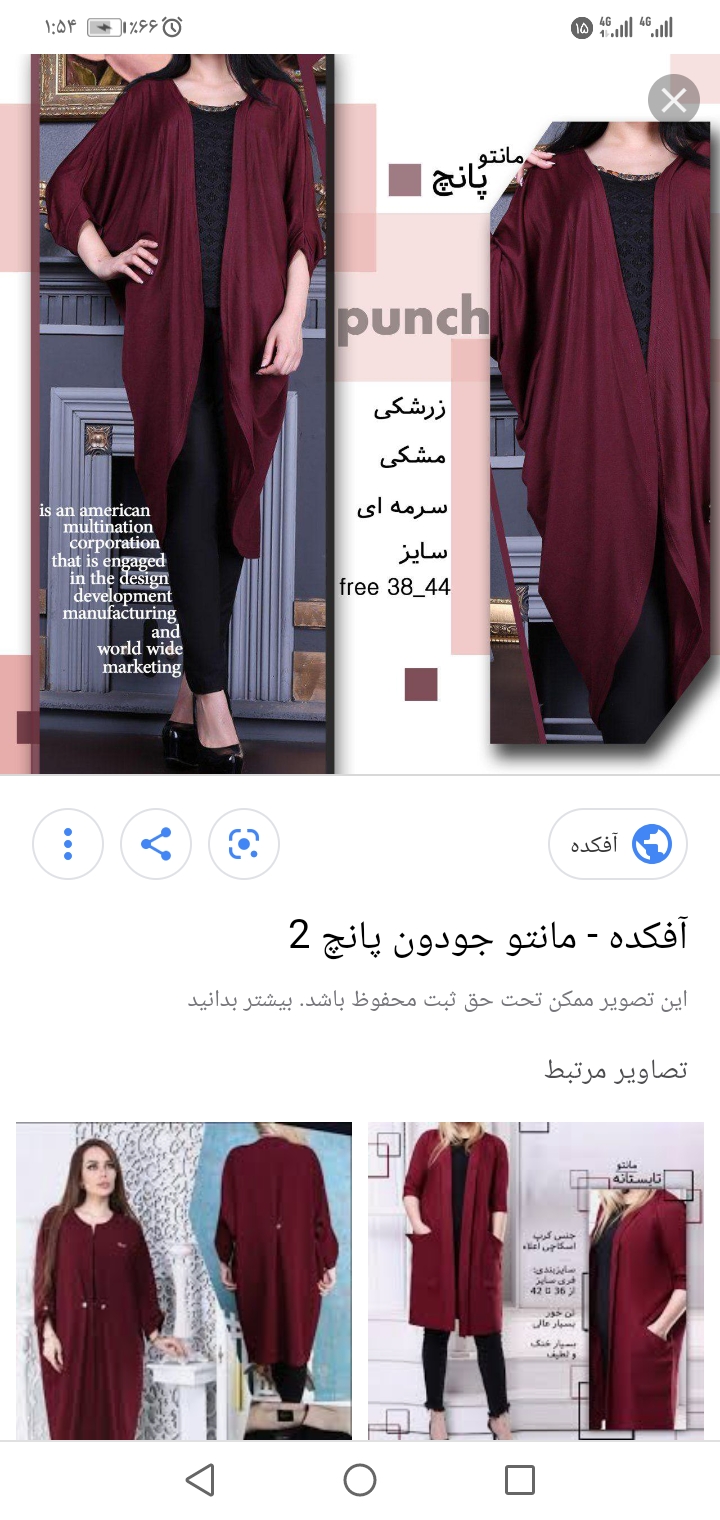Open the مانتو تابستانه related image
This screenshot has width=720, height=1520.
[x=535, y=1280]
